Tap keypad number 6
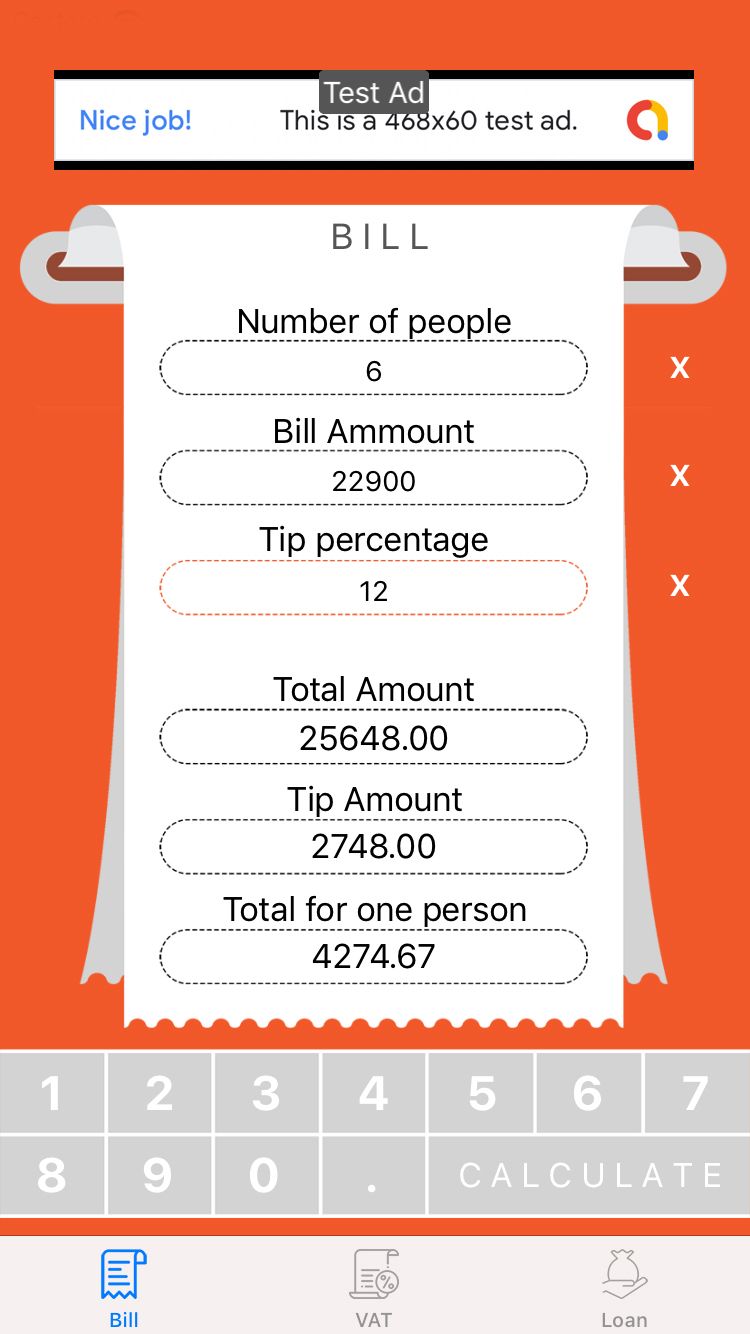Viewport: 750px width, 1334px height. [x=588, y=1093]
